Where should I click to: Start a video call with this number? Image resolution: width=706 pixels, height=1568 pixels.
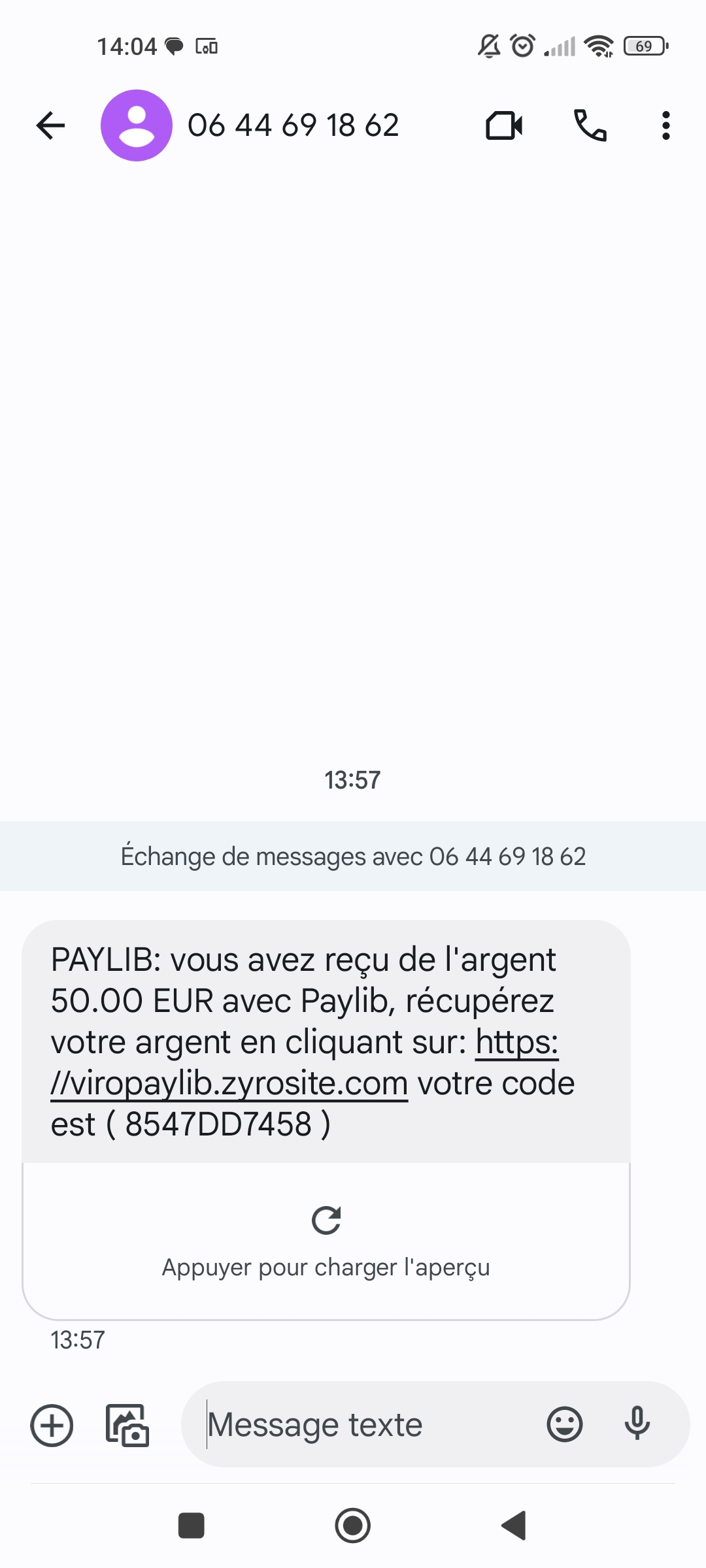tap(504, 125)
